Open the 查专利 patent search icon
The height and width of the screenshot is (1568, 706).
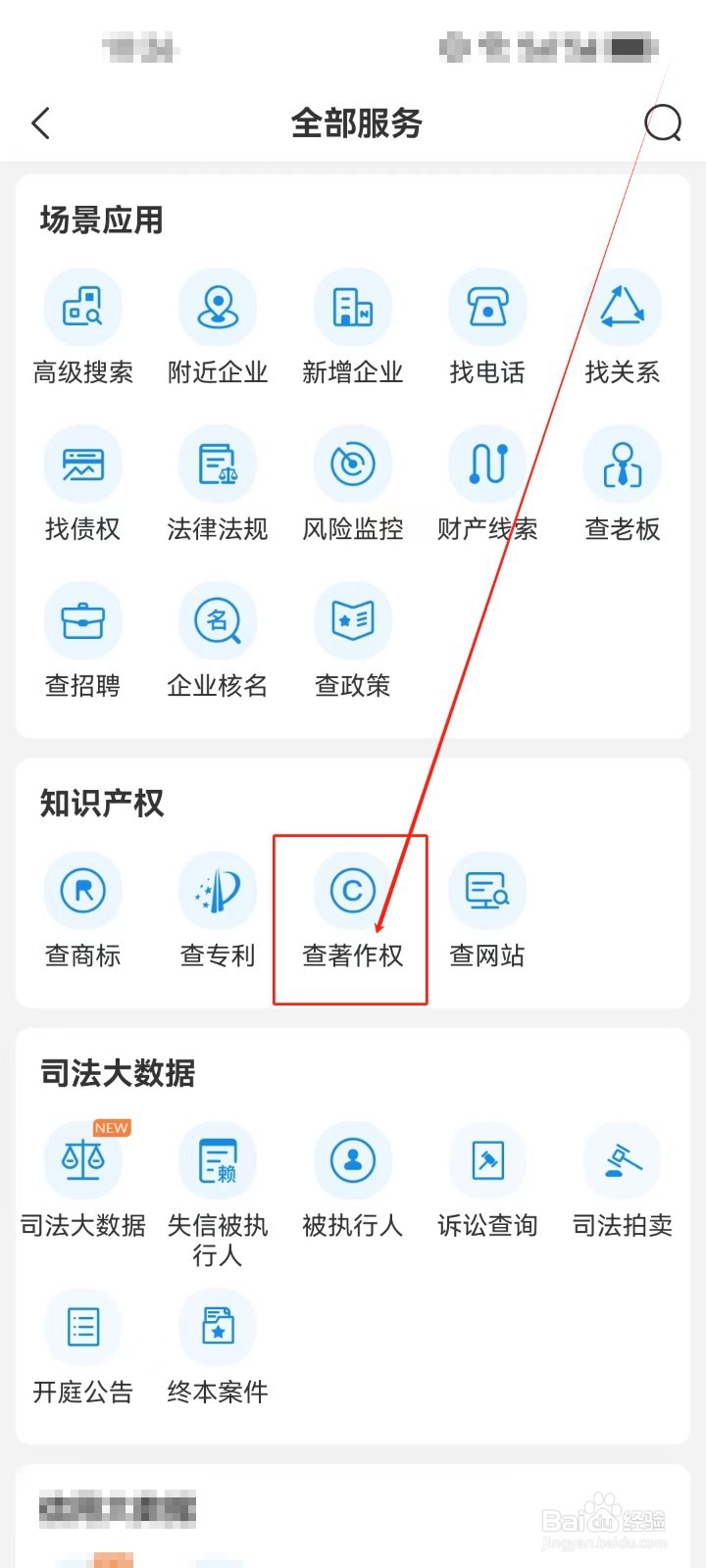coord(218,890)
